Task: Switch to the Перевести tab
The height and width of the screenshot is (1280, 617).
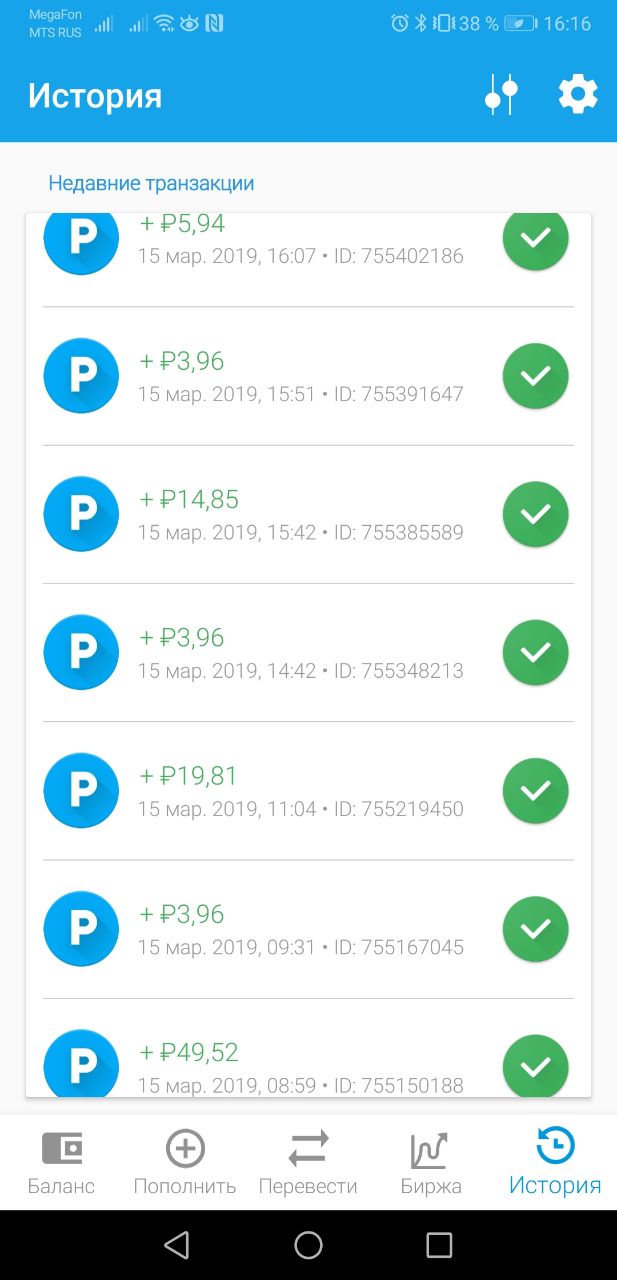Action: [308, 1162]
